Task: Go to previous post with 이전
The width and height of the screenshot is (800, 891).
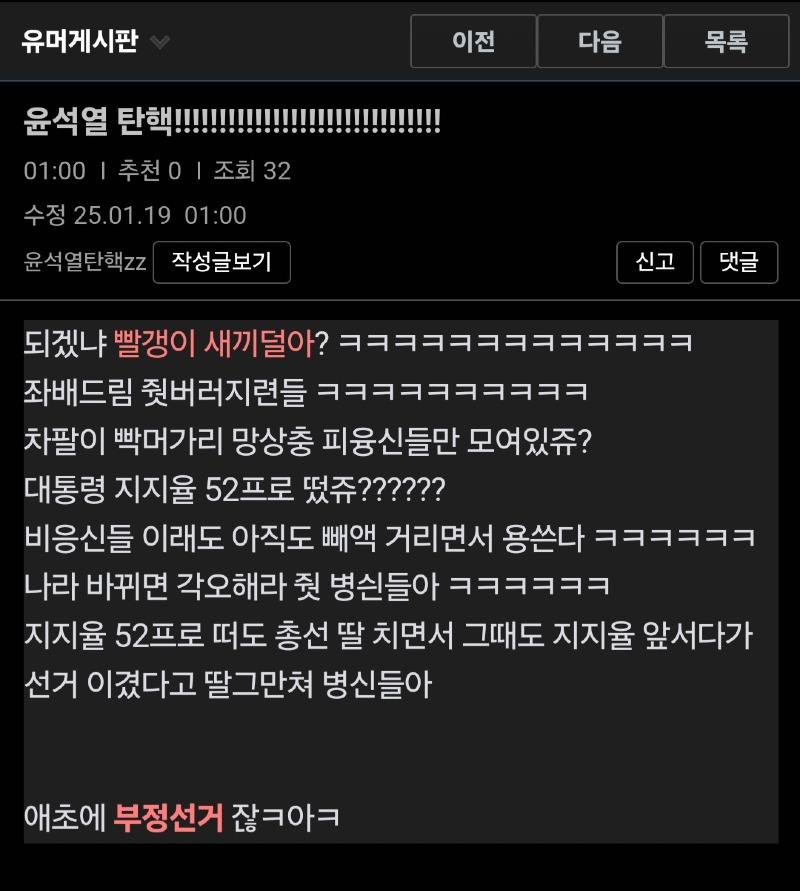Action: coord(473,42)
